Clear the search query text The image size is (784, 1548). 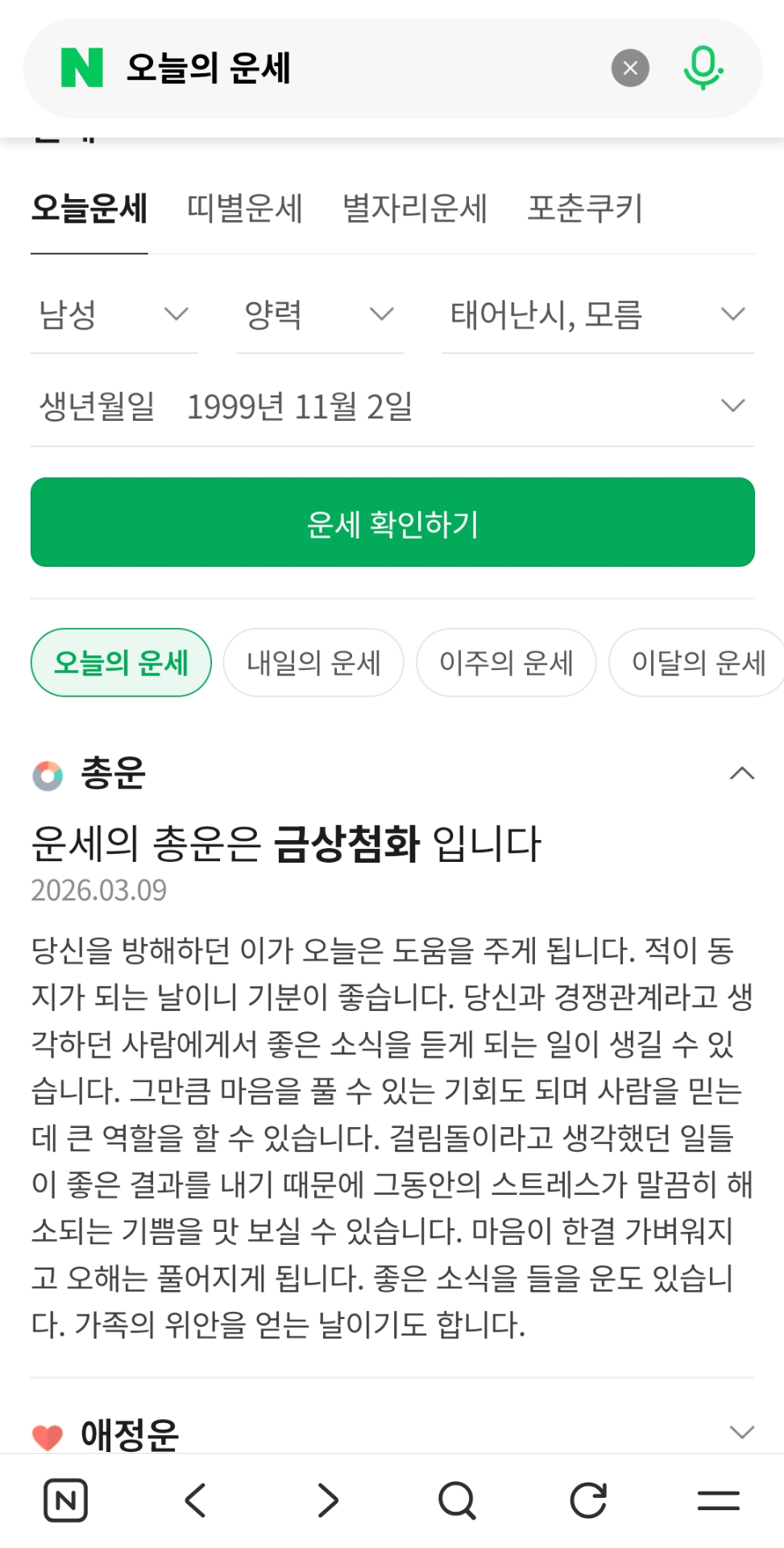(x=630, y=69)
